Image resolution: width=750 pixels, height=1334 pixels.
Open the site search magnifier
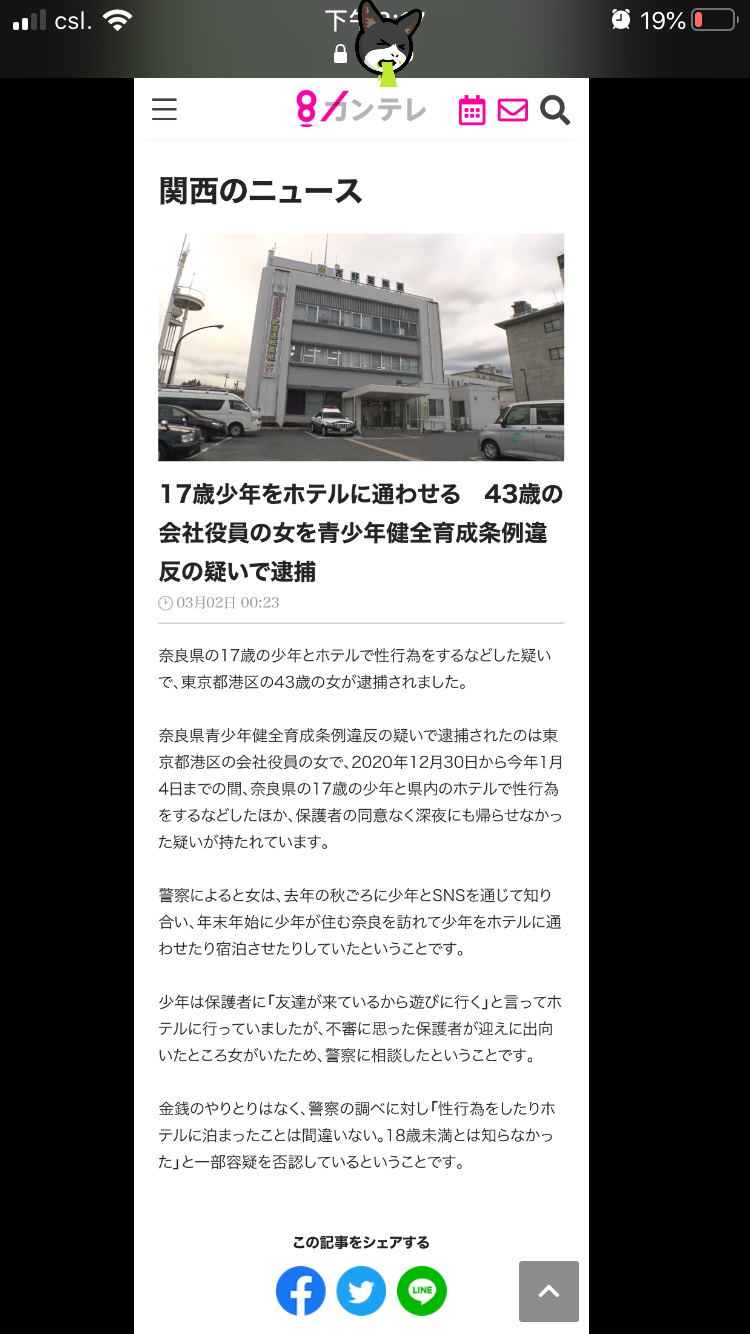coord(555,110)
